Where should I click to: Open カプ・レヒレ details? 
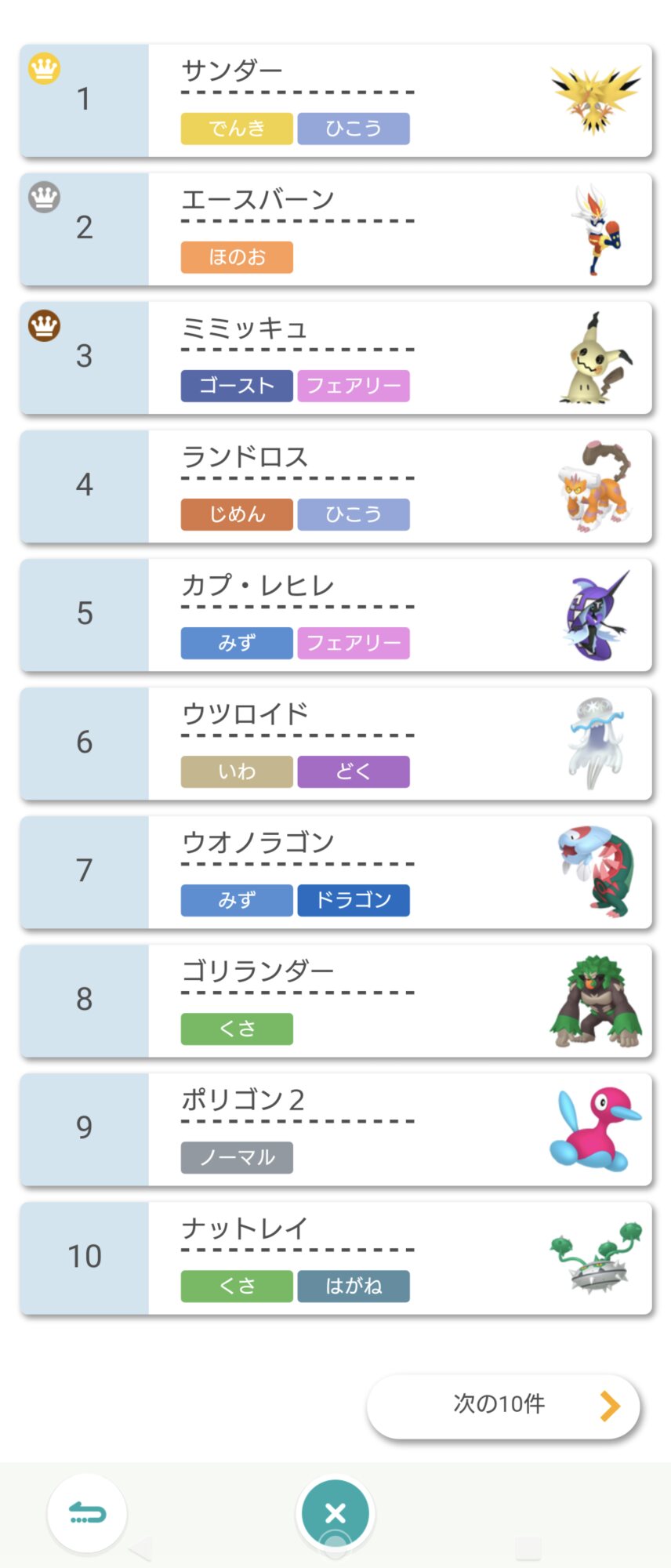[x=335, y=615]
